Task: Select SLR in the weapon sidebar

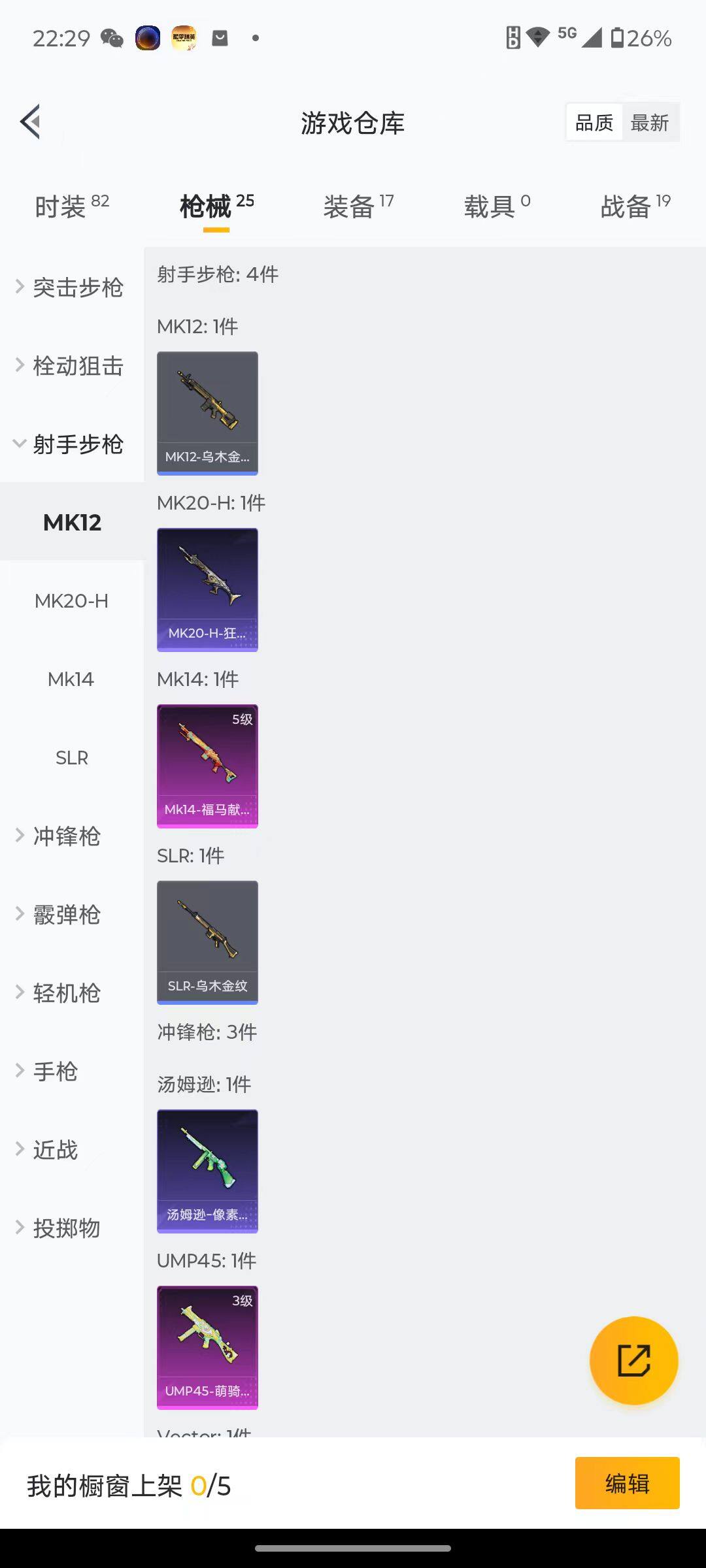Action: pos(72,758)
